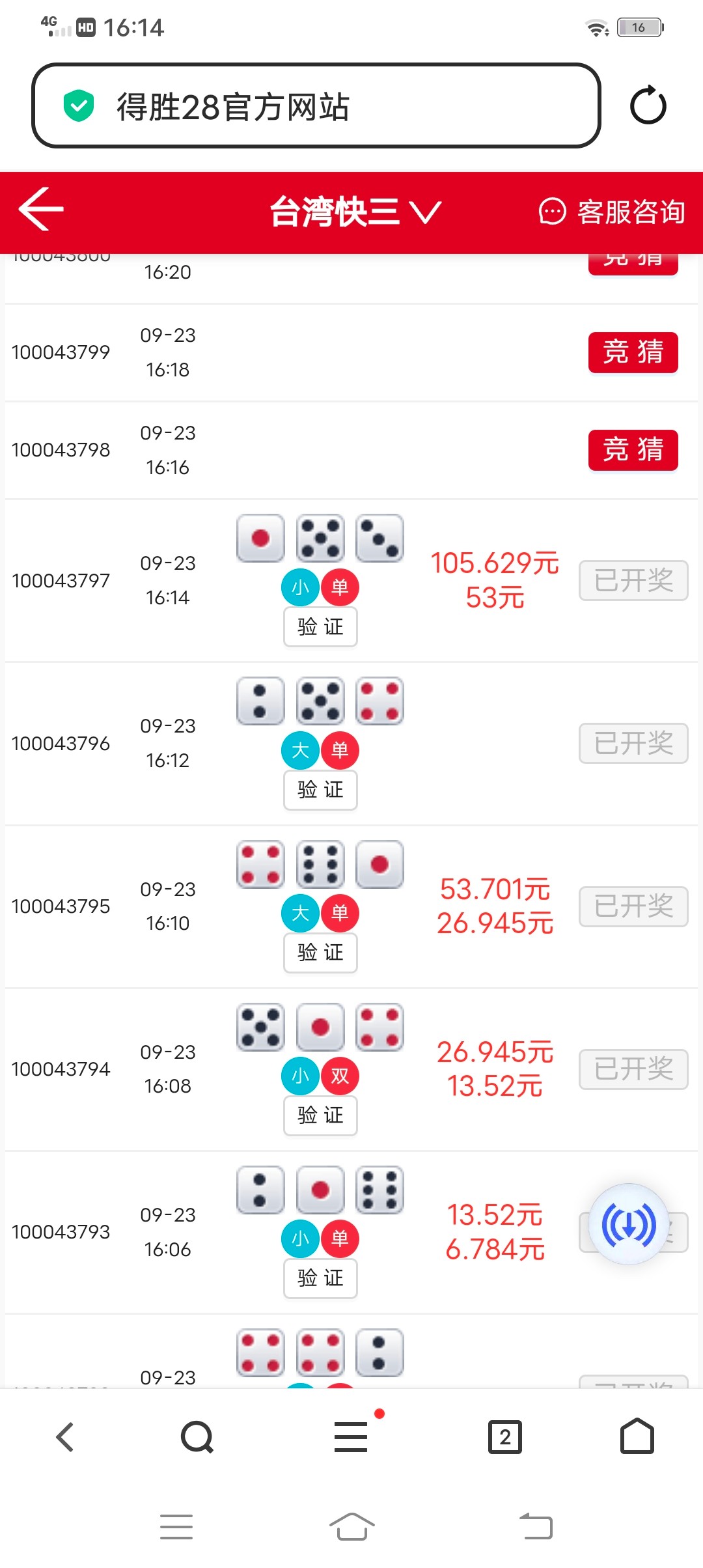Tap the floating download bubble
The height and width of the screenshot is (1568, 703).
(628, 1224)
